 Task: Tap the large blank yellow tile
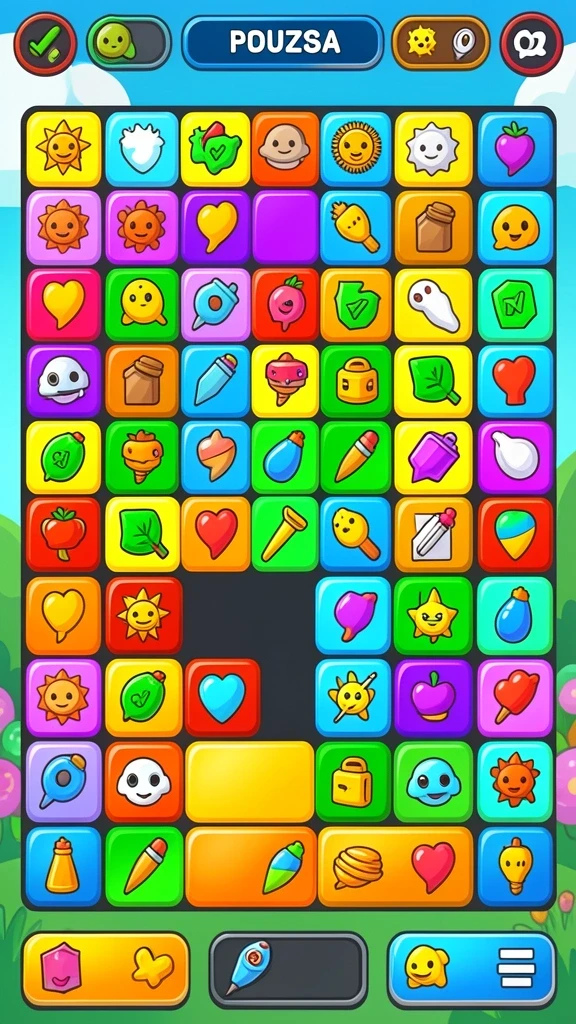click(250, 781)
